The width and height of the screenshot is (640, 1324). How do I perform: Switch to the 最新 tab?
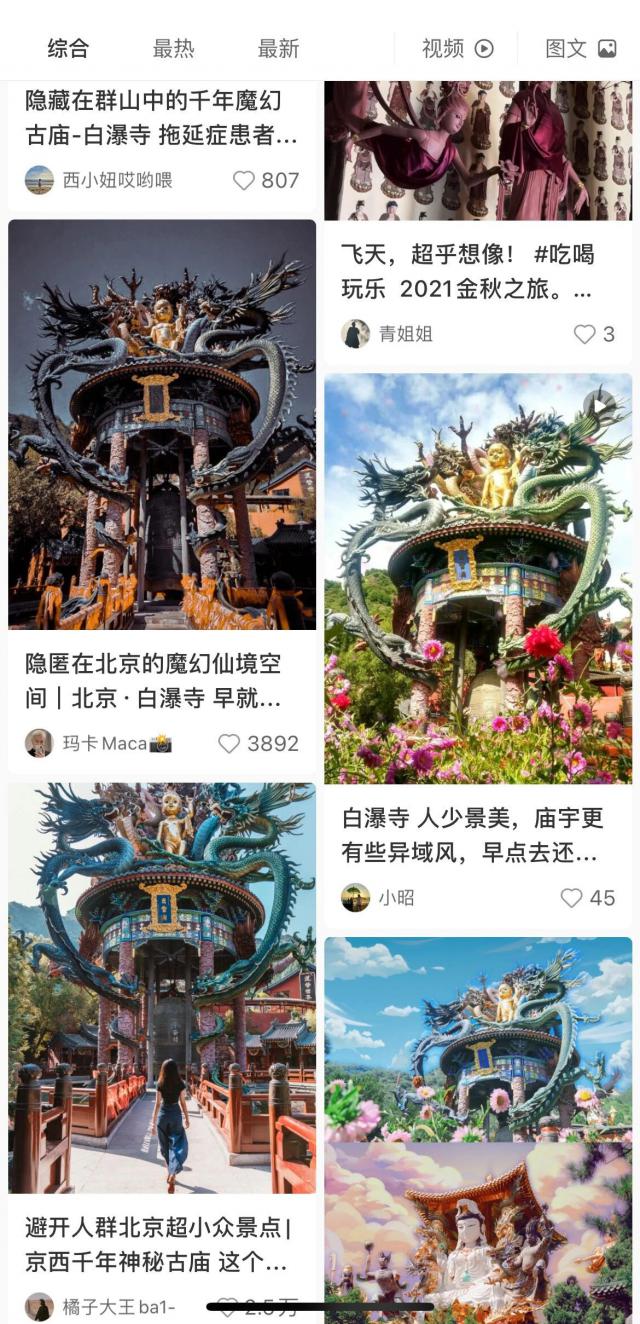pos(278,48)
